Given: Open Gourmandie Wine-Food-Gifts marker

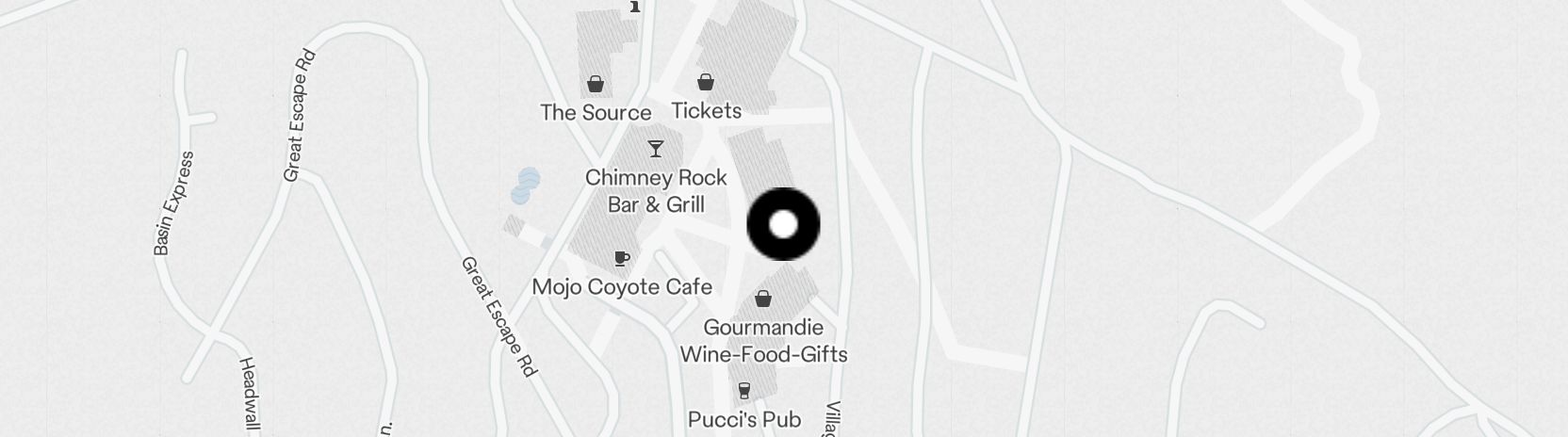Looking at the screenshot, I should [x=763, y=299].
